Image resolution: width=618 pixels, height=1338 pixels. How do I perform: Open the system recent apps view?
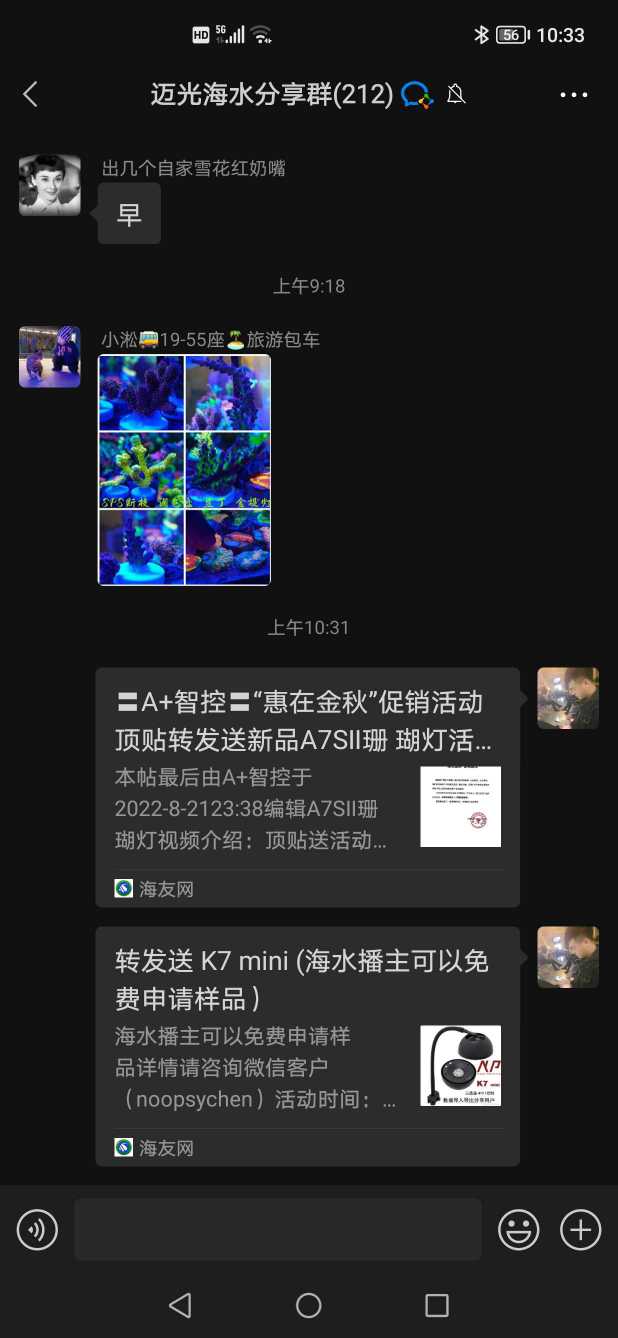pyautogui.click(x=437, y=1304)
